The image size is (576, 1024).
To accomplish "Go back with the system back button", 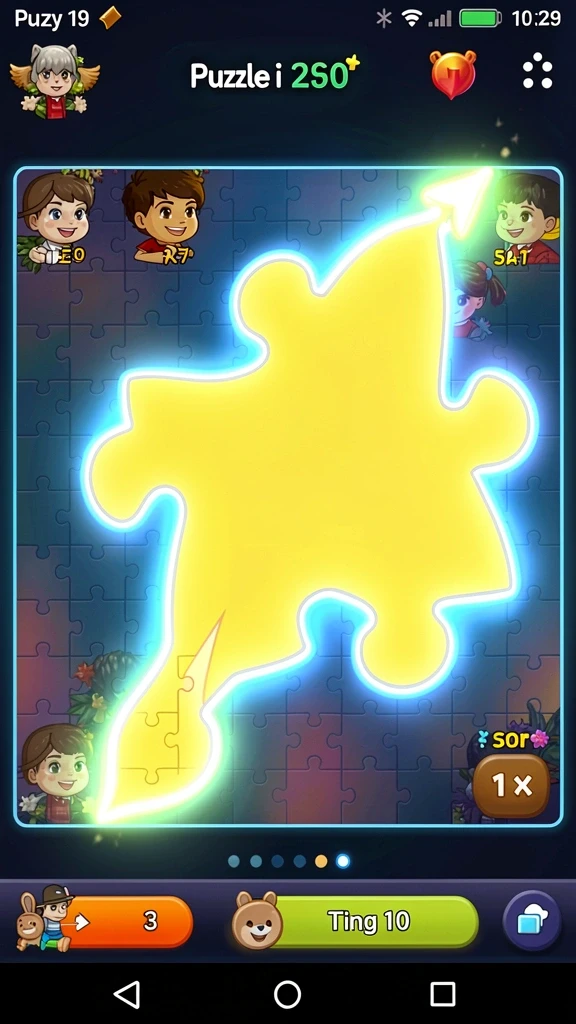I will (x=127, y=994).
